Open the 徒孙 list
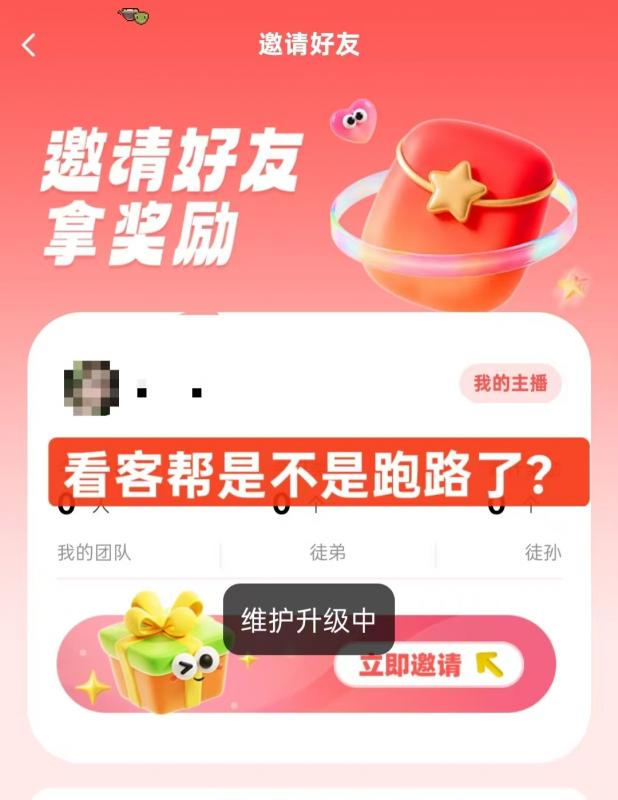The image size is (618, 800). tap(543, 552)
